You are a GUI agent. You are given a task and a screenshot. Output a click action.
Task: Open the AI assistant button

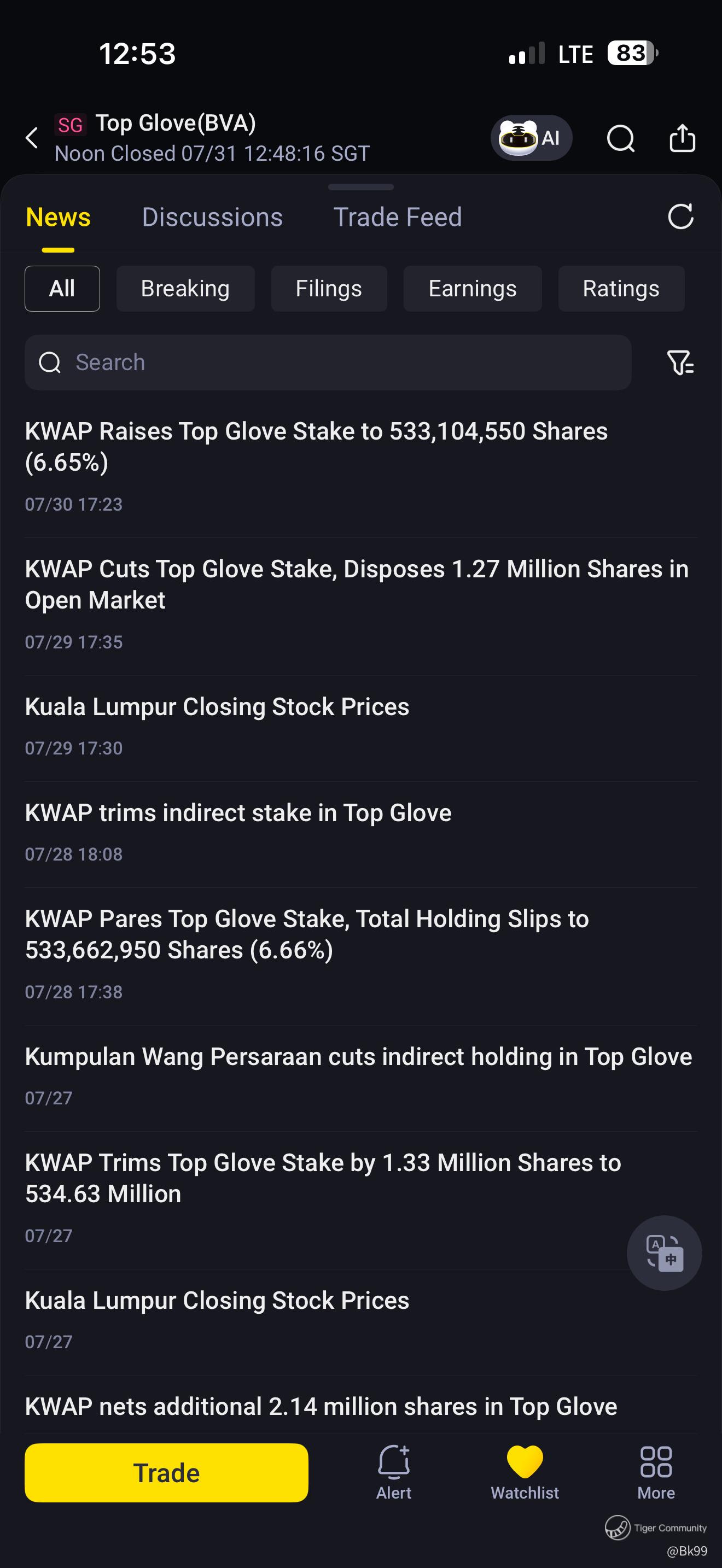pos(531,138)
